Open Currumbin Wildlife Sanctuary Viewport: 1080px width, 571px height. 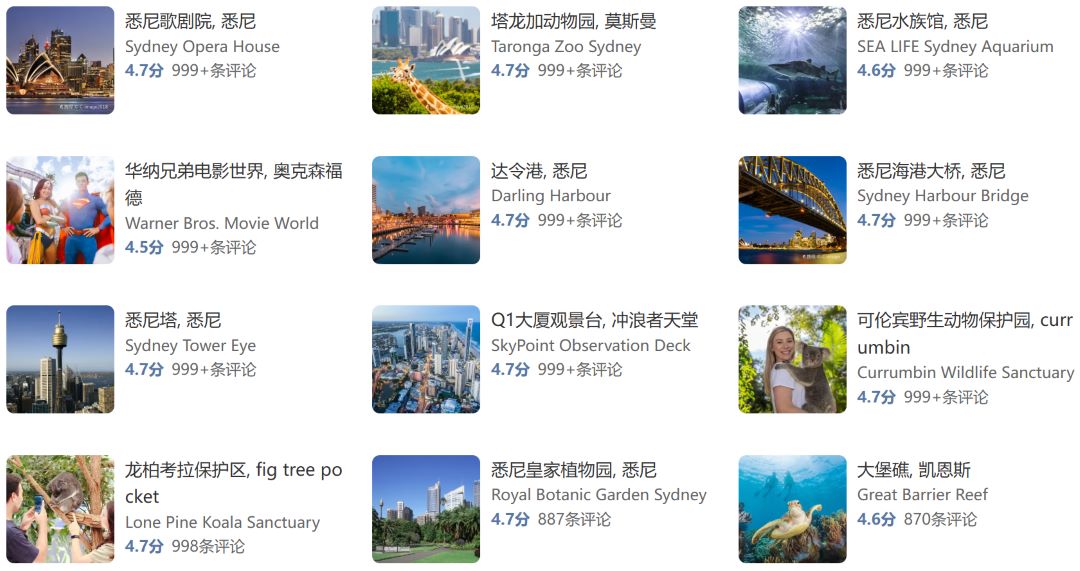[x=964, y=372]
